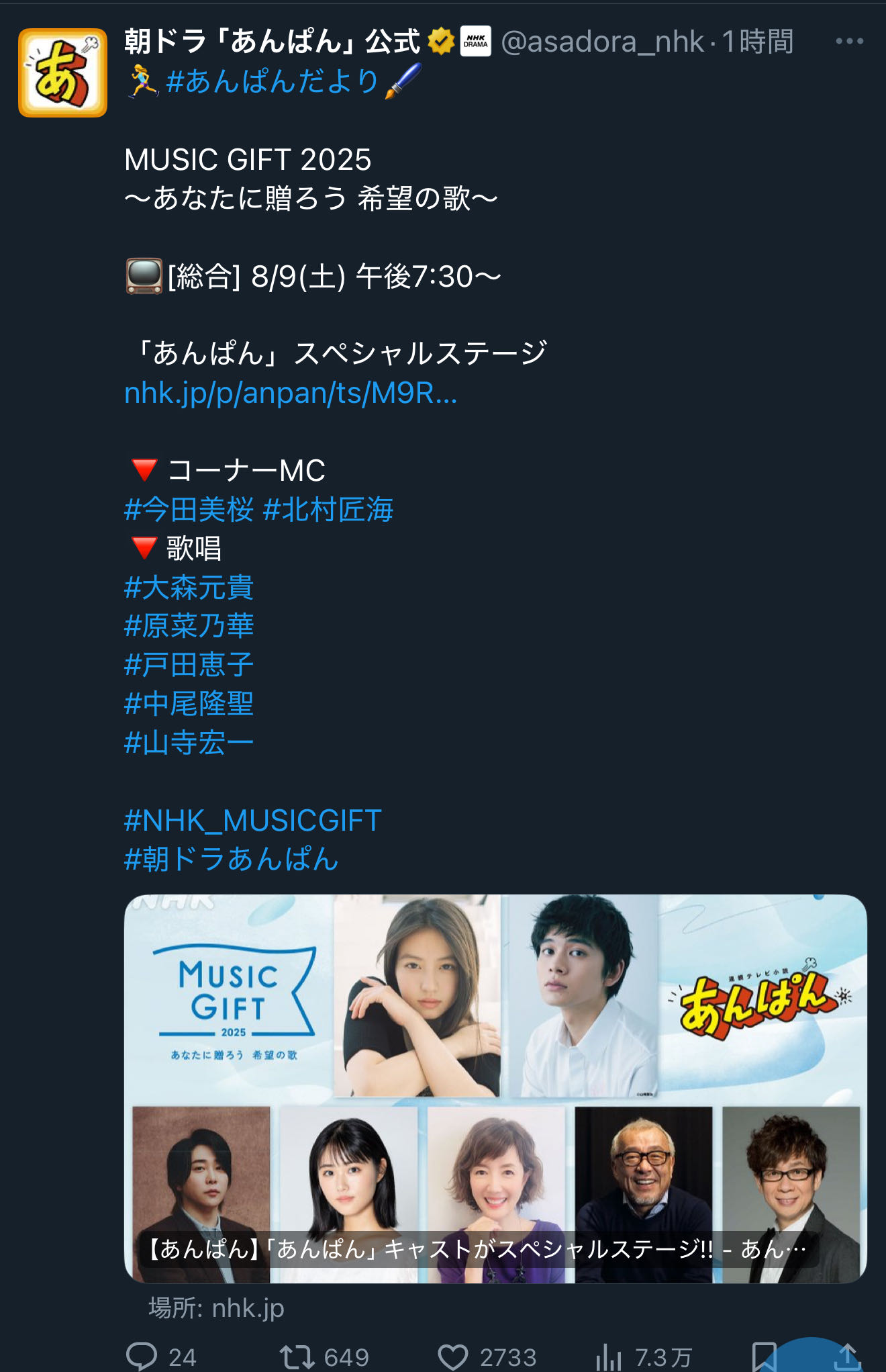
Task: Open the asadora_nhk profile avatar
Action: click(62, 73)
